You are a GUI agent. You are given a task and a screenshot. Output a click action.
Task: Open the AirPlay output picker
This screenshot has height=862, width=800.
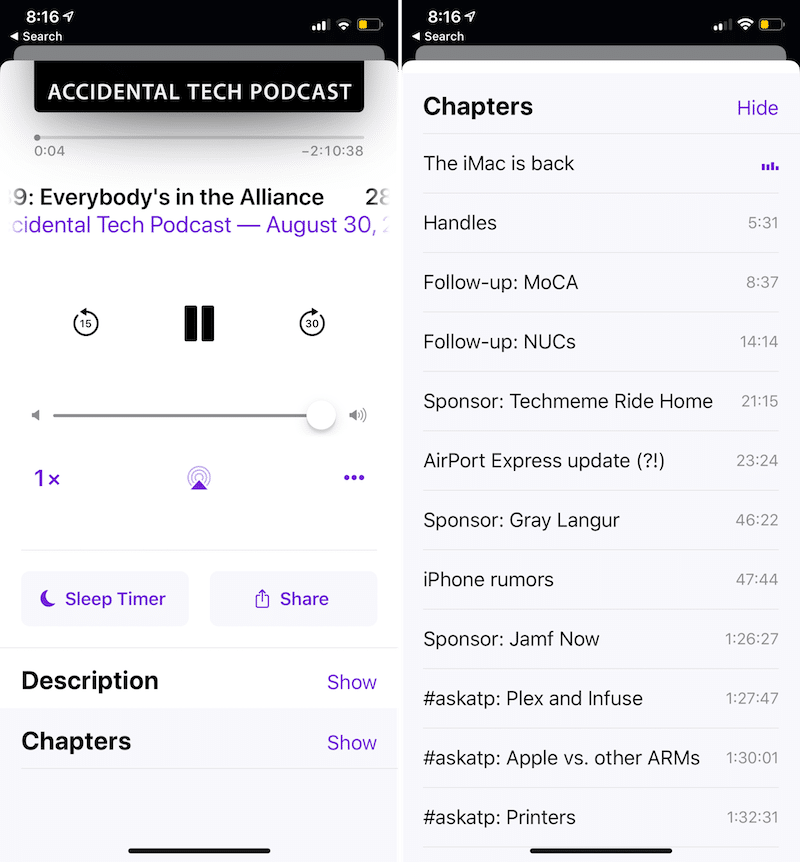point(199,478)
